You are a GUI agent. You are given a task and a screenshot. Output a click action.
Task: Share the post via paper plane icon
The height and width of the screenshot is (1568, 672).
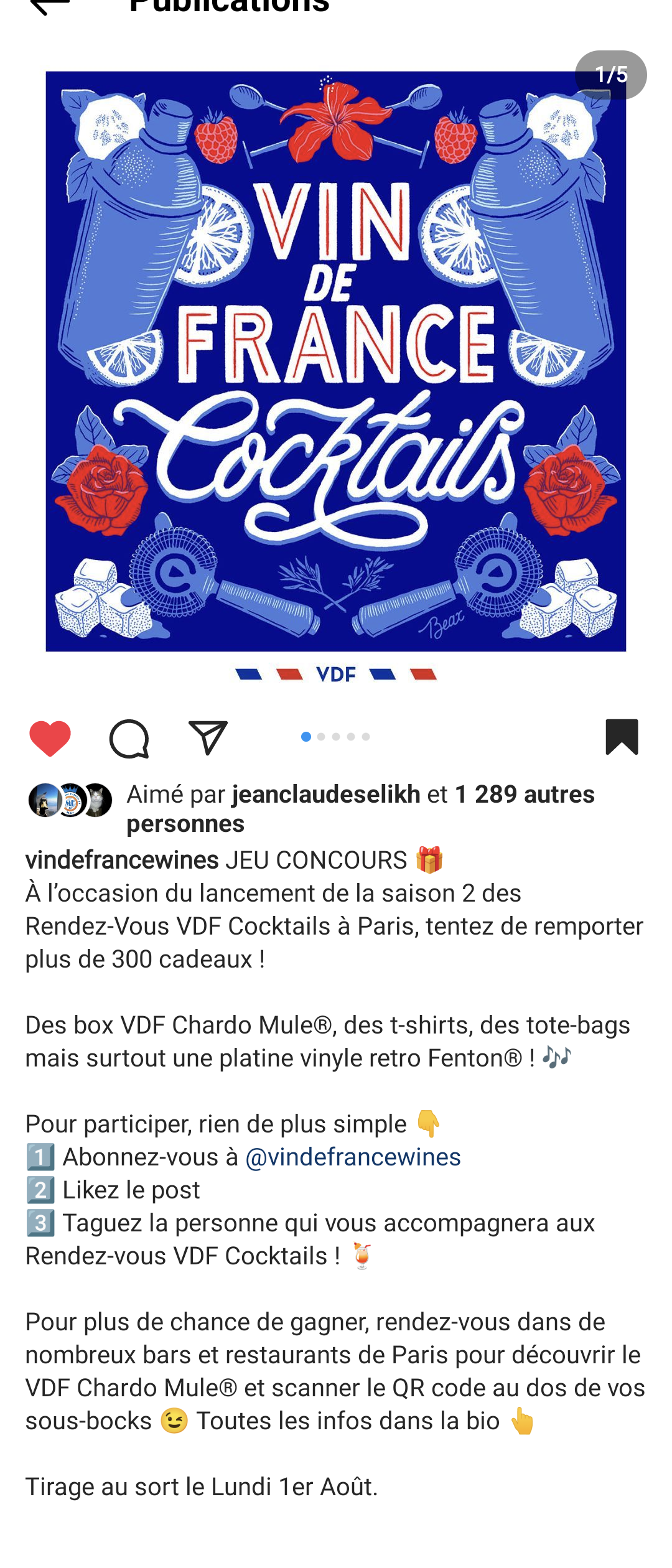(208, 738)
